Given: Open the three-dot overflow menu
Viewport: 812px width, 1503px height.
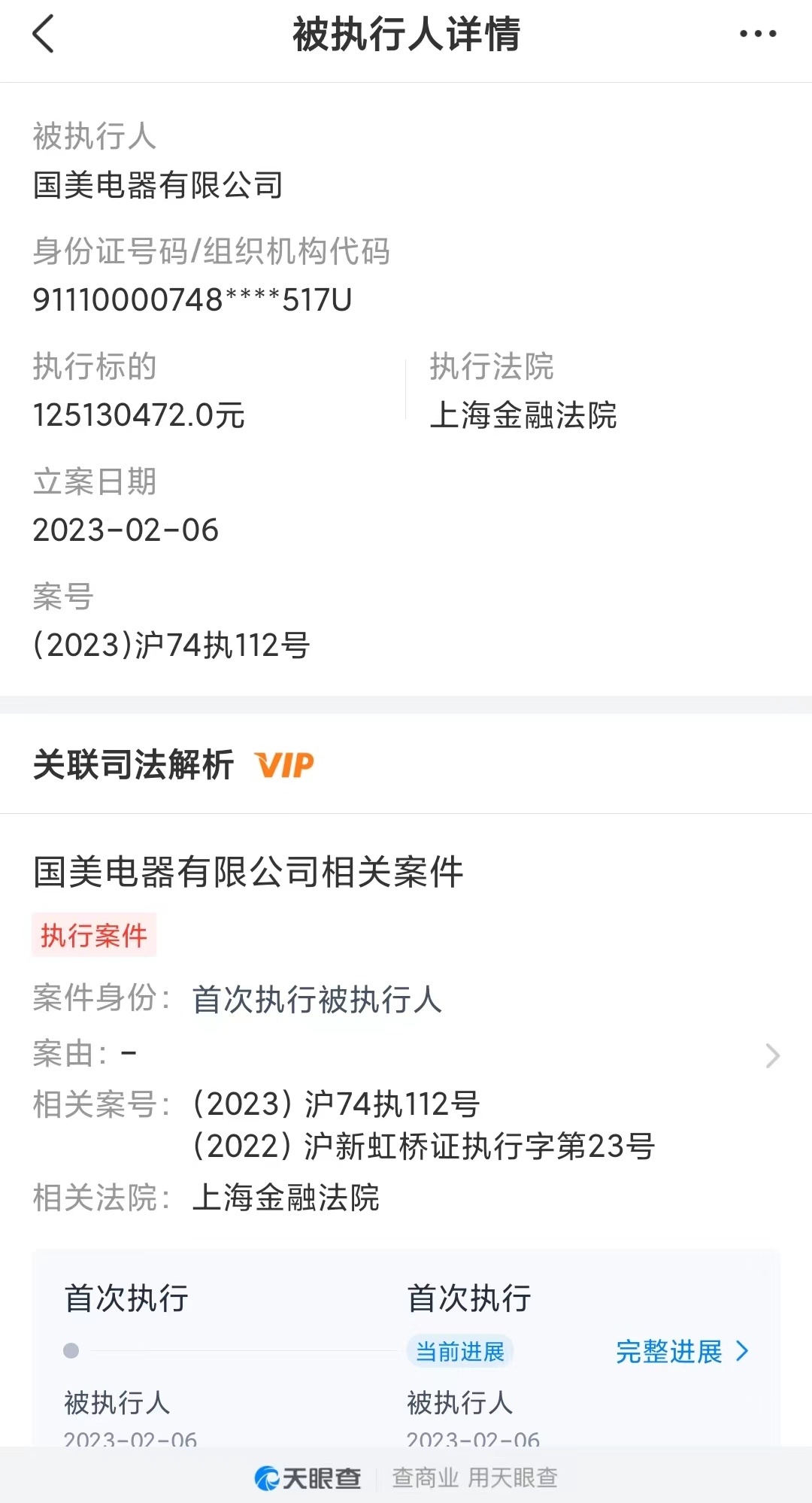Looking at the screenshot, I should point(757,34).
